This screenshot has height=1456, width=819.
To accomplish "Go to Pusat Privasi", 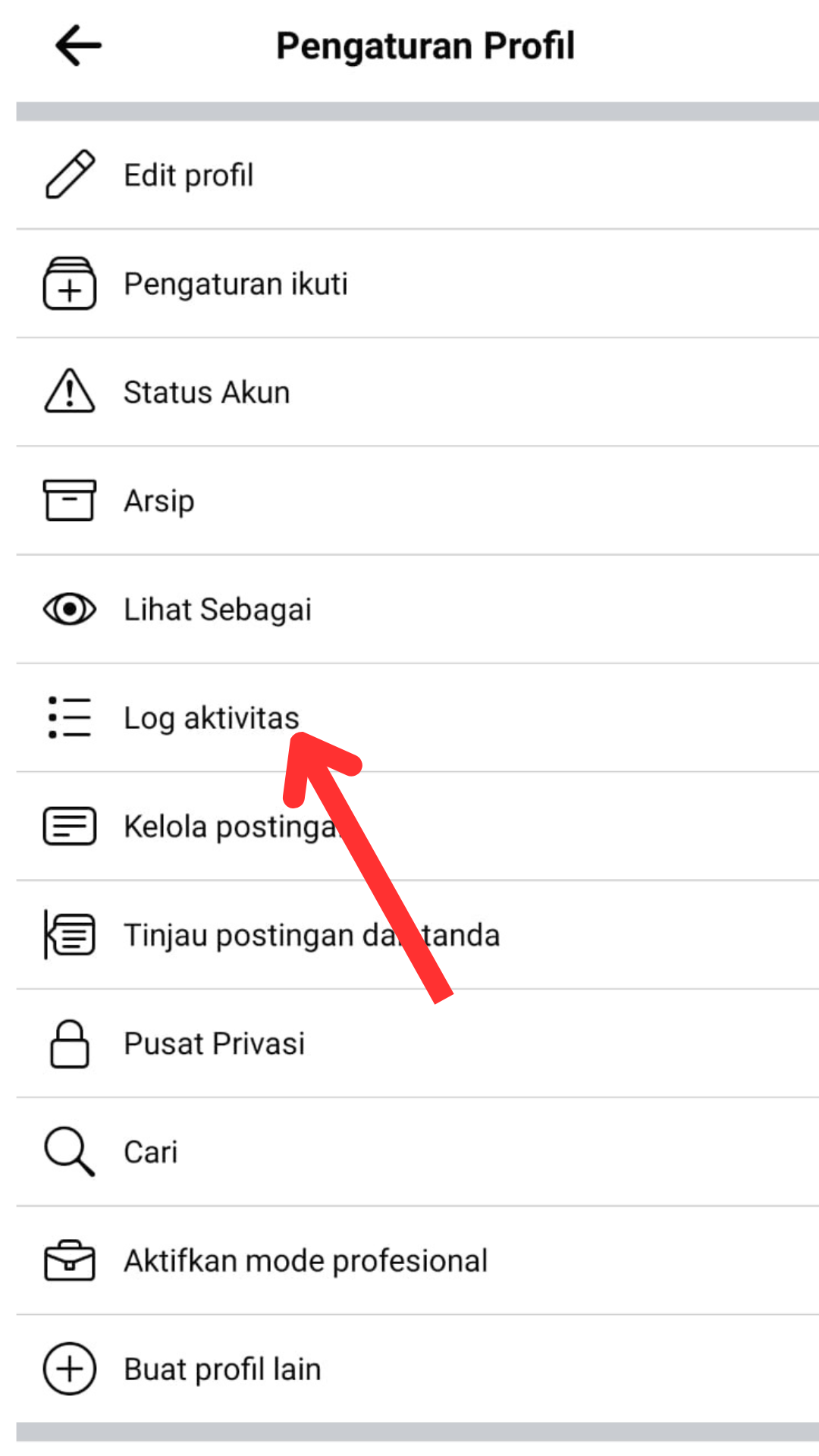I will tap(417, 1043).
